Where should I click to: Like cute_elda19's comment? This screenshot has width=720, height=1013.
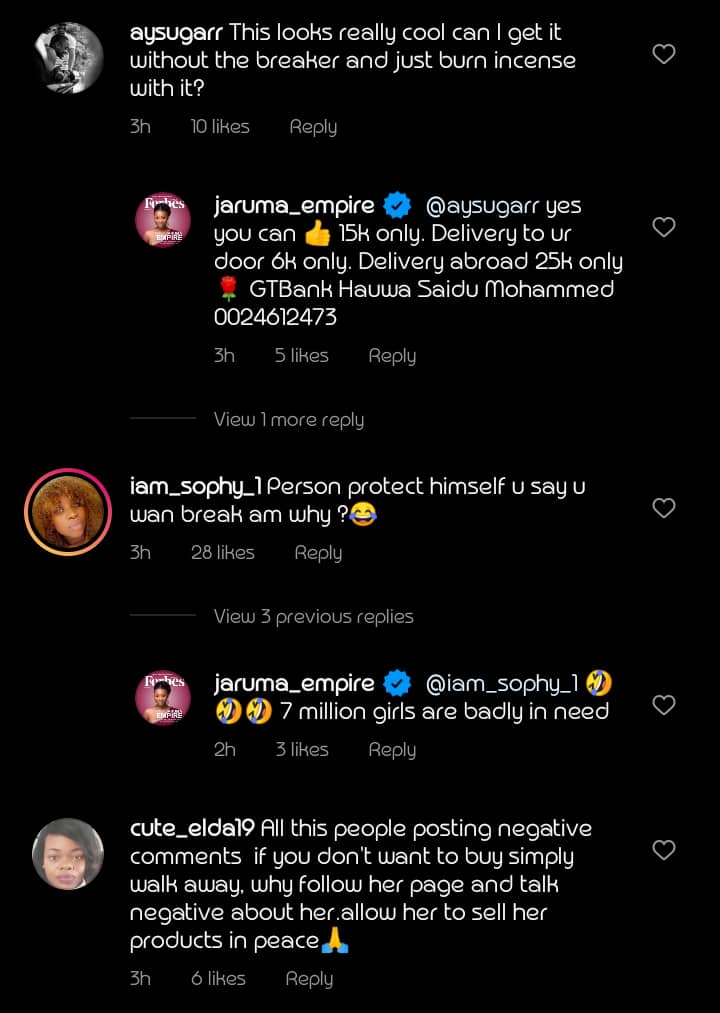pyautogui.click(x=664, y=850)
